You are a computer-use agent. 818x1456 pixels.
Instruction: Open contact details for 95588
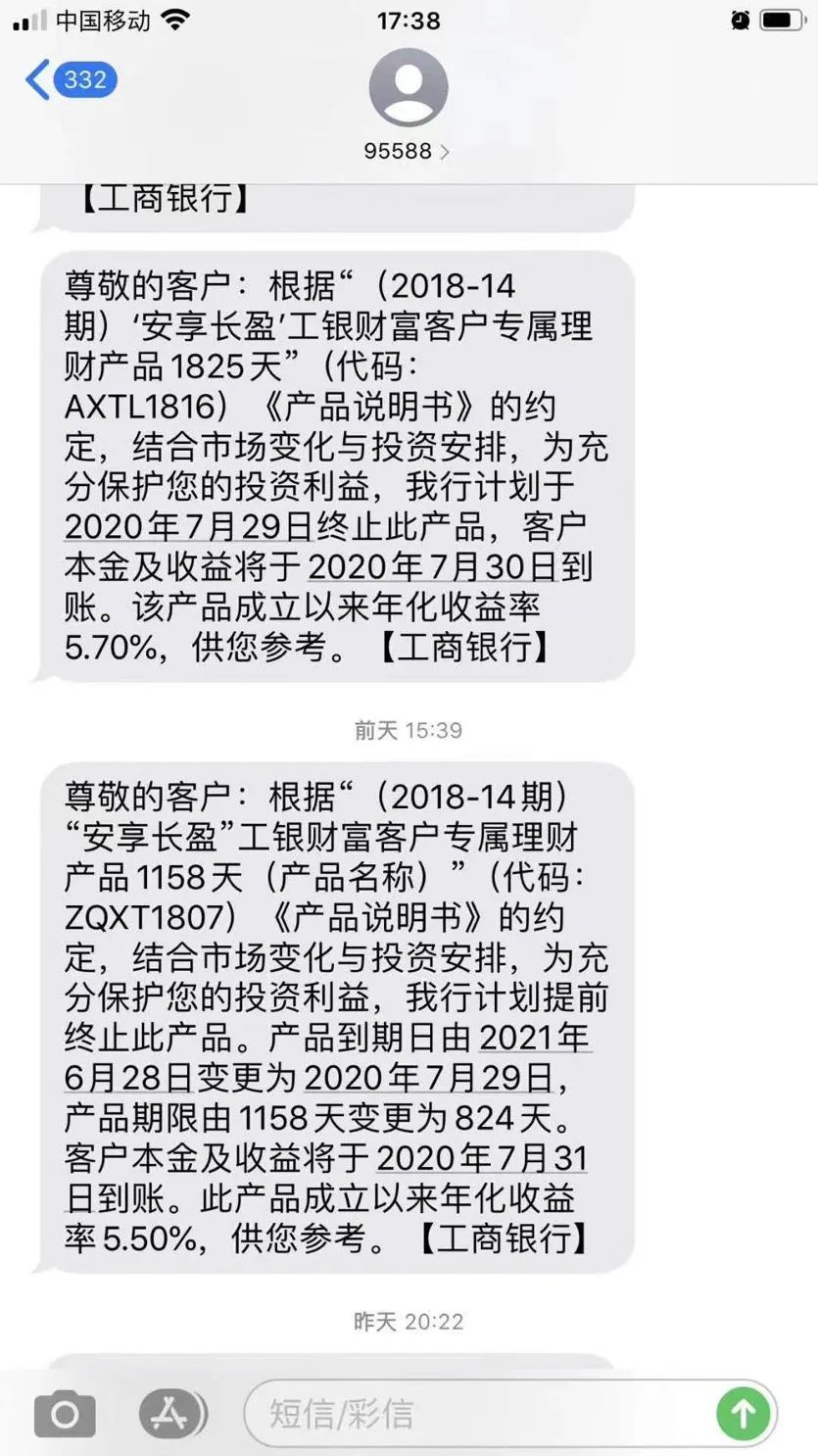408,106
